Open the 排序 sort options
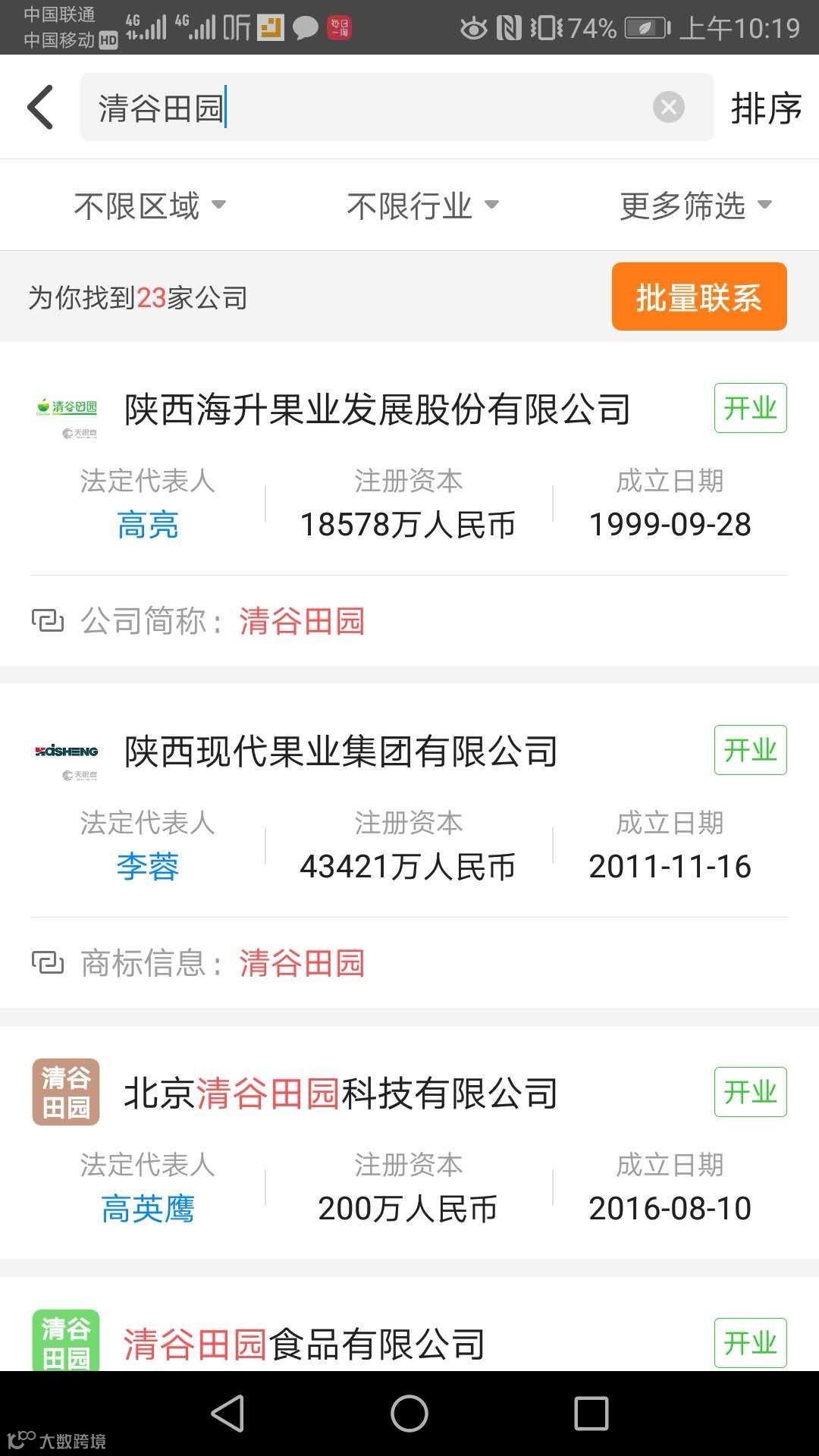This screenshot has width=819, height=1456. pyautogui.click(x=765, y=108)
